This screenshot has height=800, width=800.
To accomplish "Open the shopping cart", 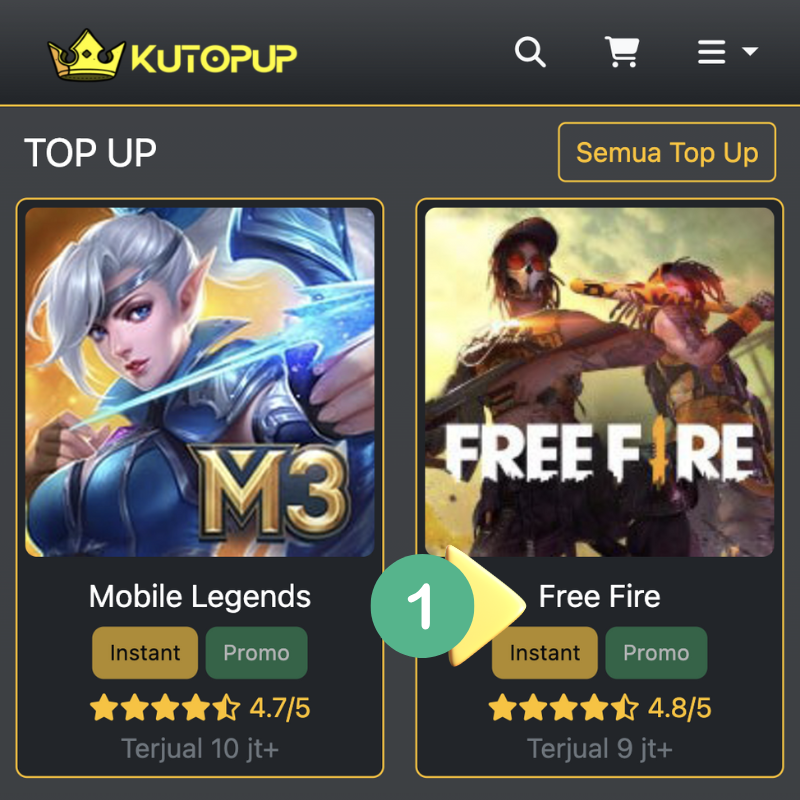I will (622, 52).
